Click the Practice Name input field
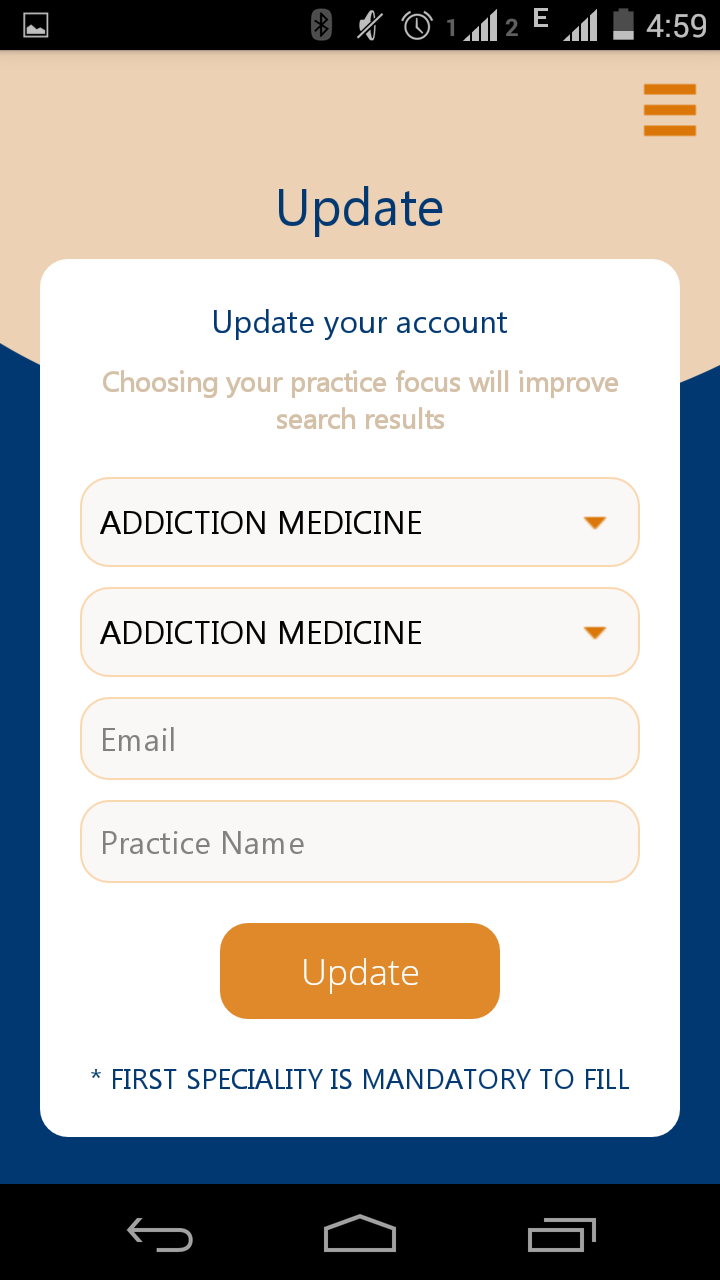 [x=360, y=841]
